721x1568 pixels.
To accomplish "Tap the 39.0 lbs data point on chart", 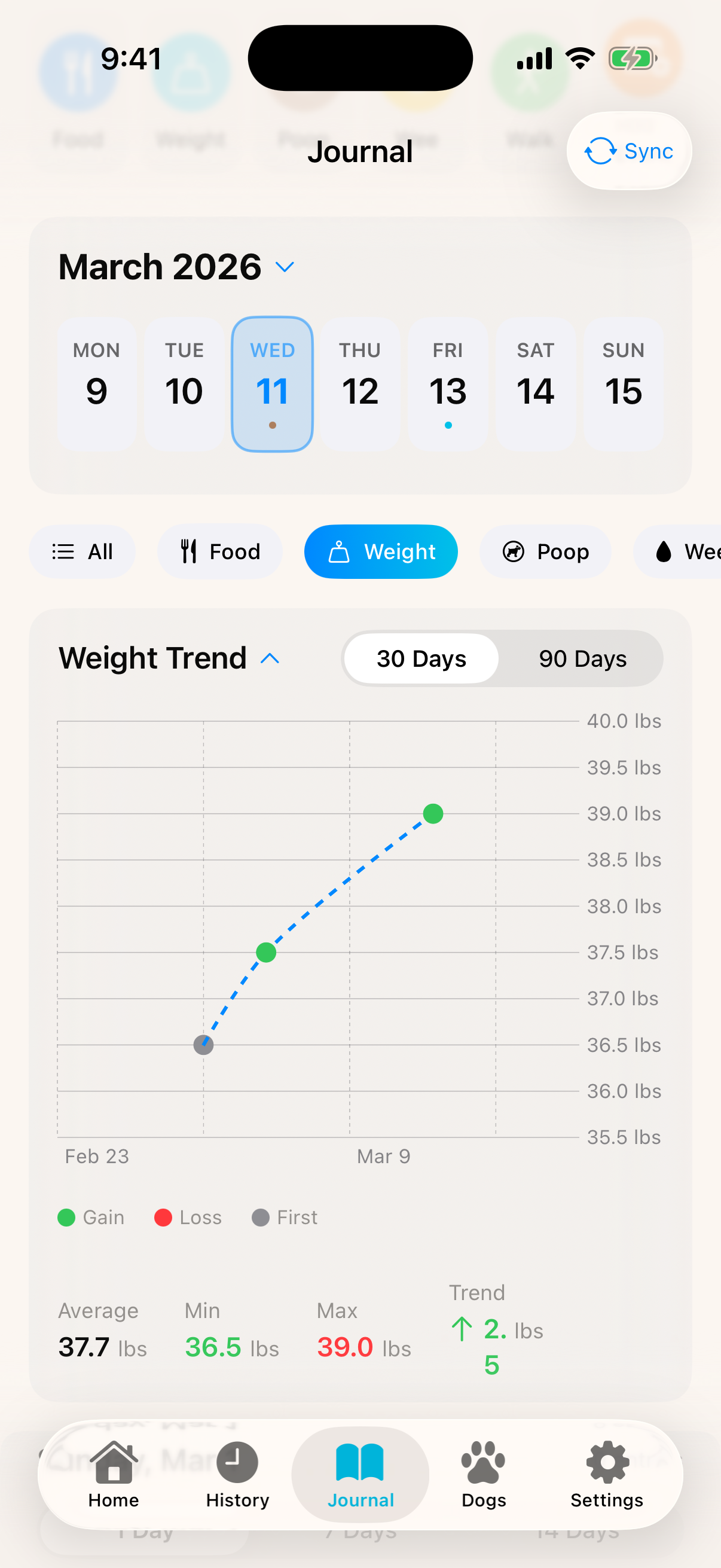I will 434,814.
